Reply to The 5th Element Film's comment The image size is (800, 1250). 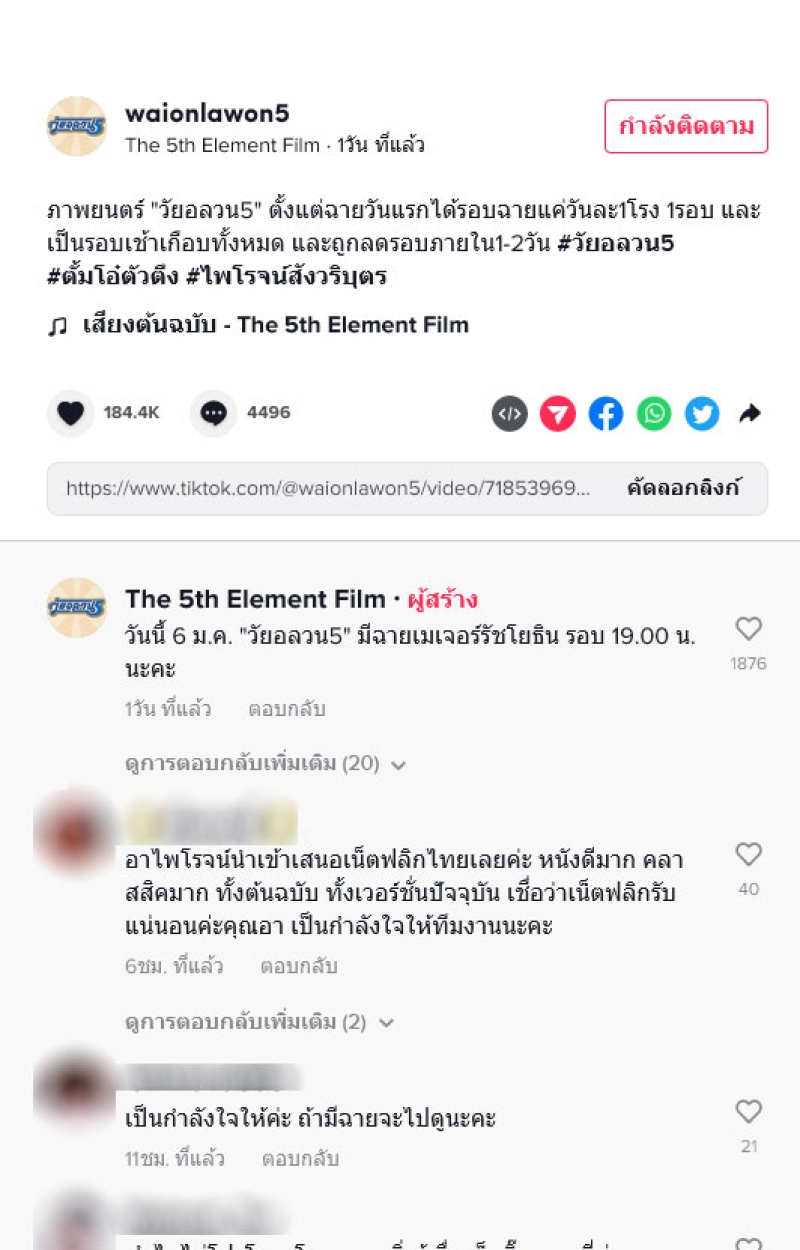(x=287, y=709)
